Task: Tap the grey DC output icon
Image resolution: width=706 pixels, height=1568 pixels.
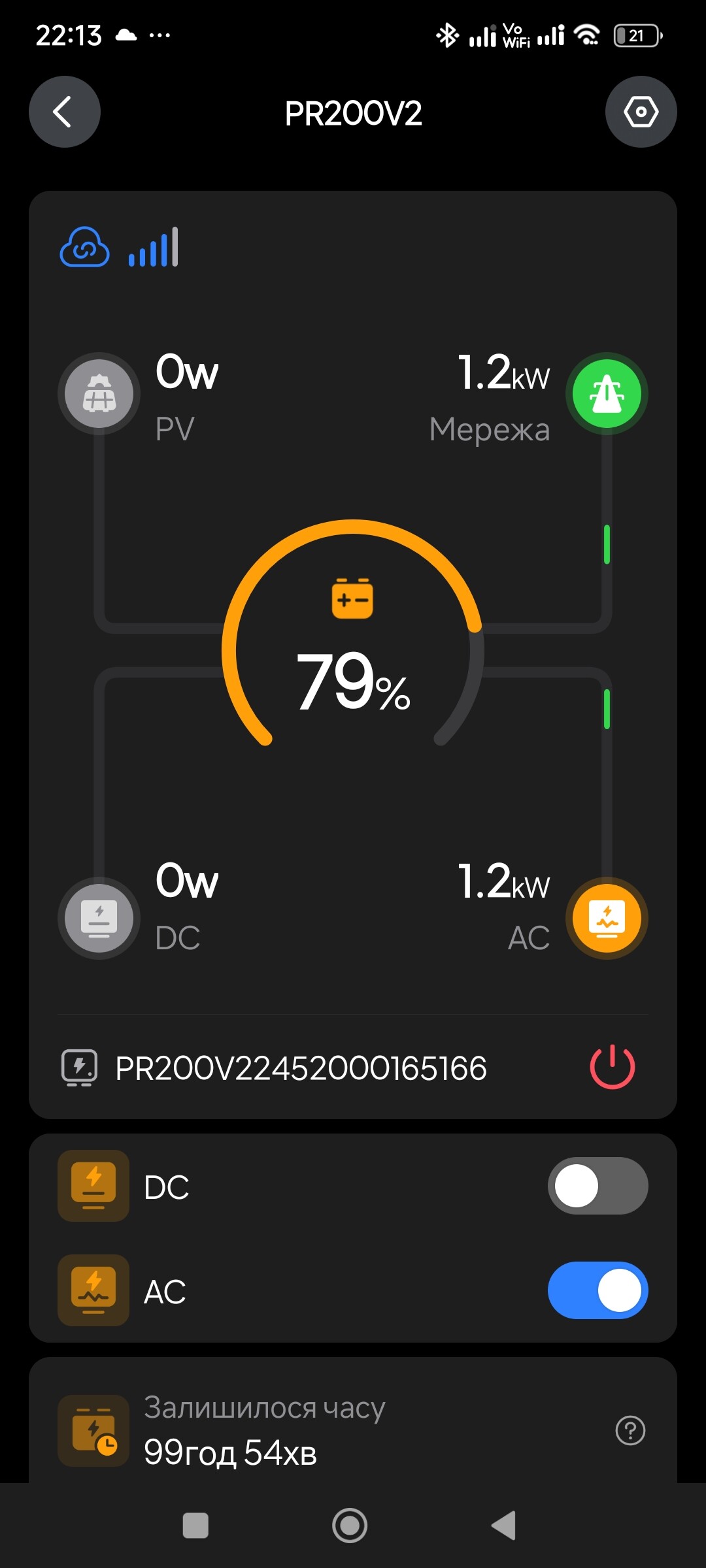Action: 99,918
